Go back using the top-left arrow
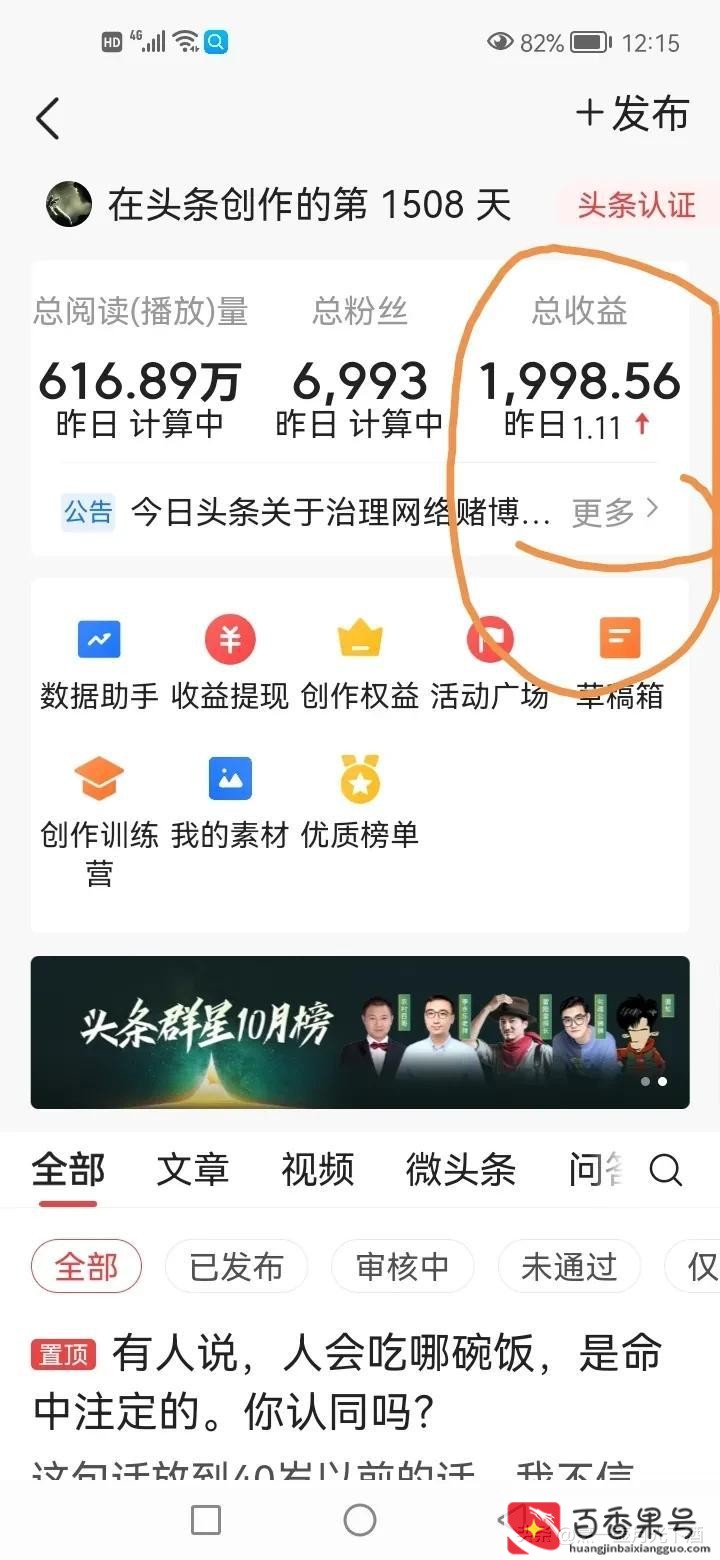 pyautogui.click(x=48, y=119)
